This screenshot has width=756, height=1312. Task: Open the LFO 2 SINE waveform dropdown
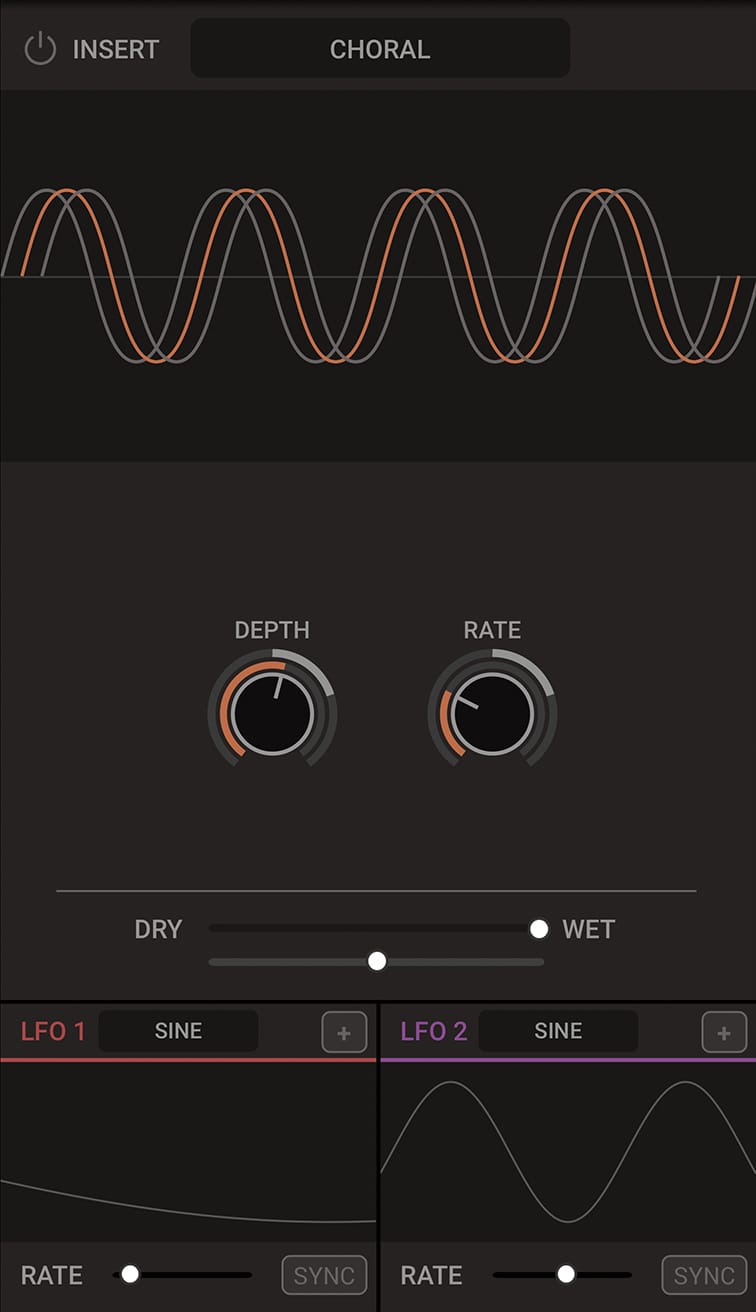[558, 1031]
